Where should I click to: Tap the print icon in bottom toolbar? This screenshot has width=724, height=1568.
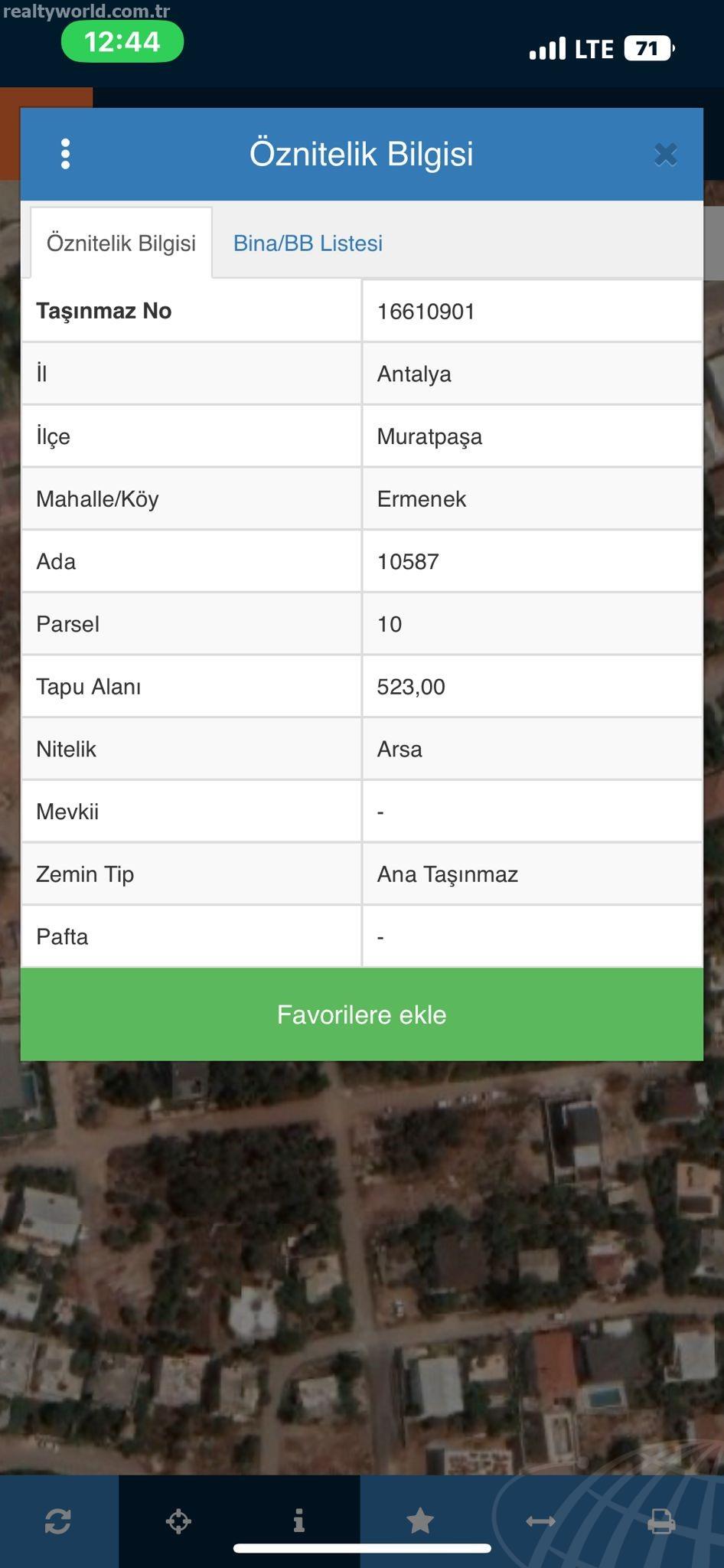pyautogui.click(x=661, y=1521)
